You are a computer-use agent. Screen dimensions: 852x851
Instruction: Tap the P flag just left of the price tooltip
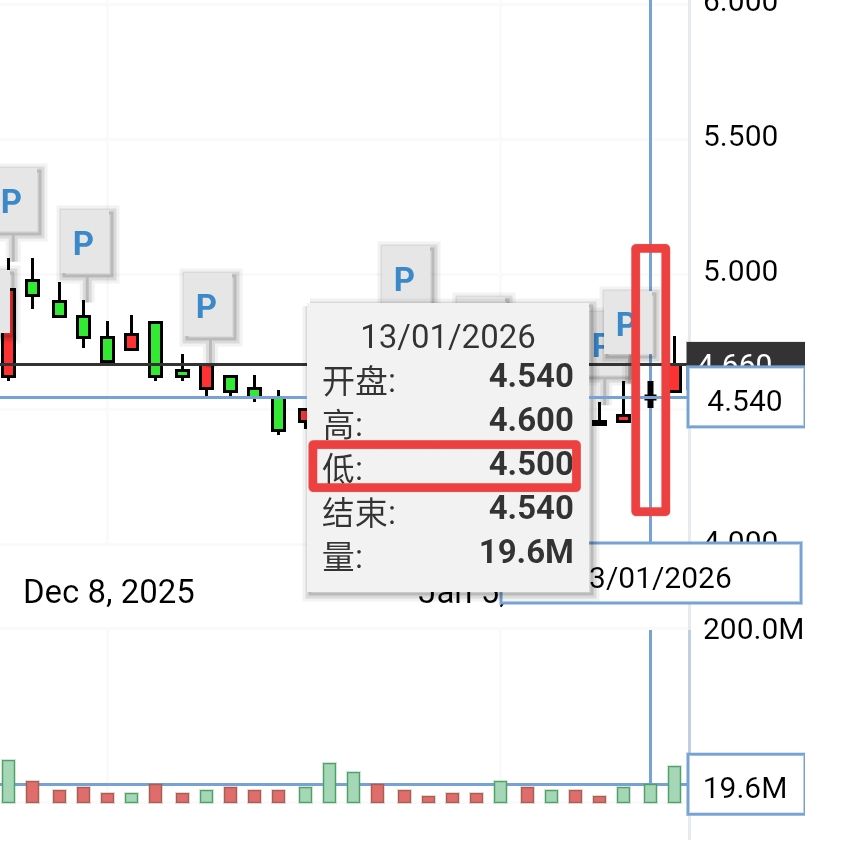point(209,306)
